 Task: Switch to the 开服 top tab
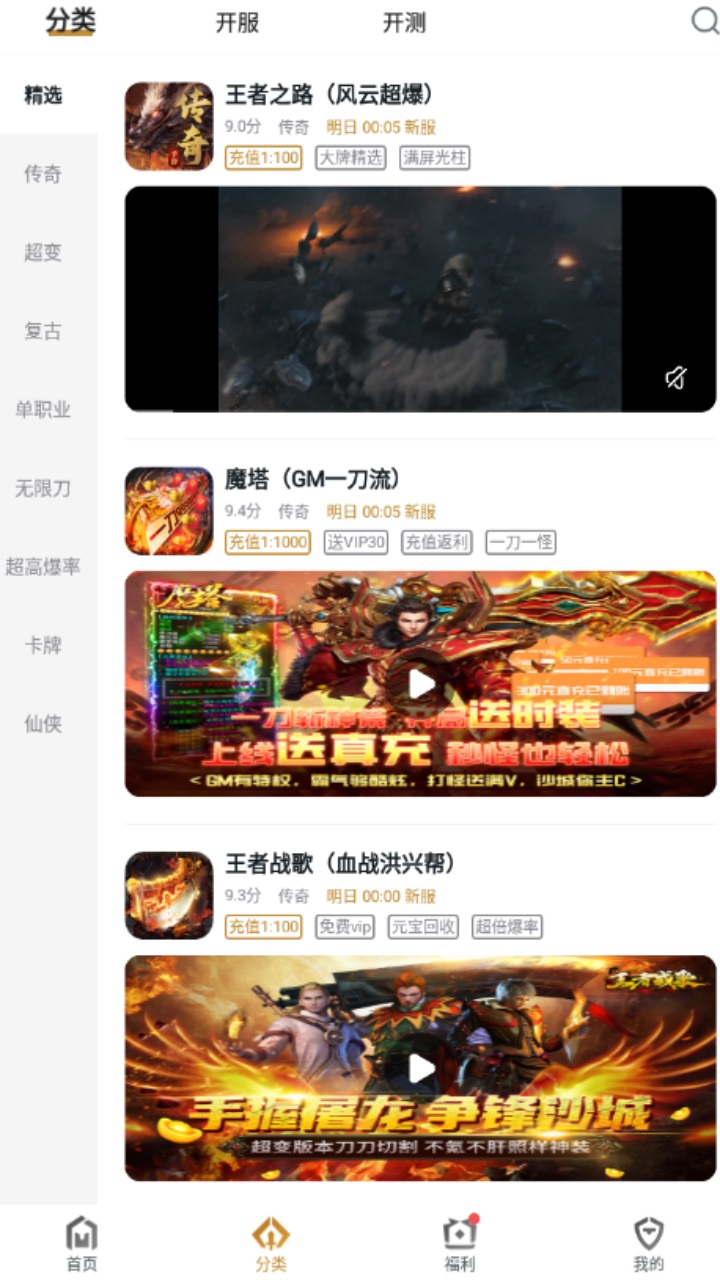pos(237,23)
